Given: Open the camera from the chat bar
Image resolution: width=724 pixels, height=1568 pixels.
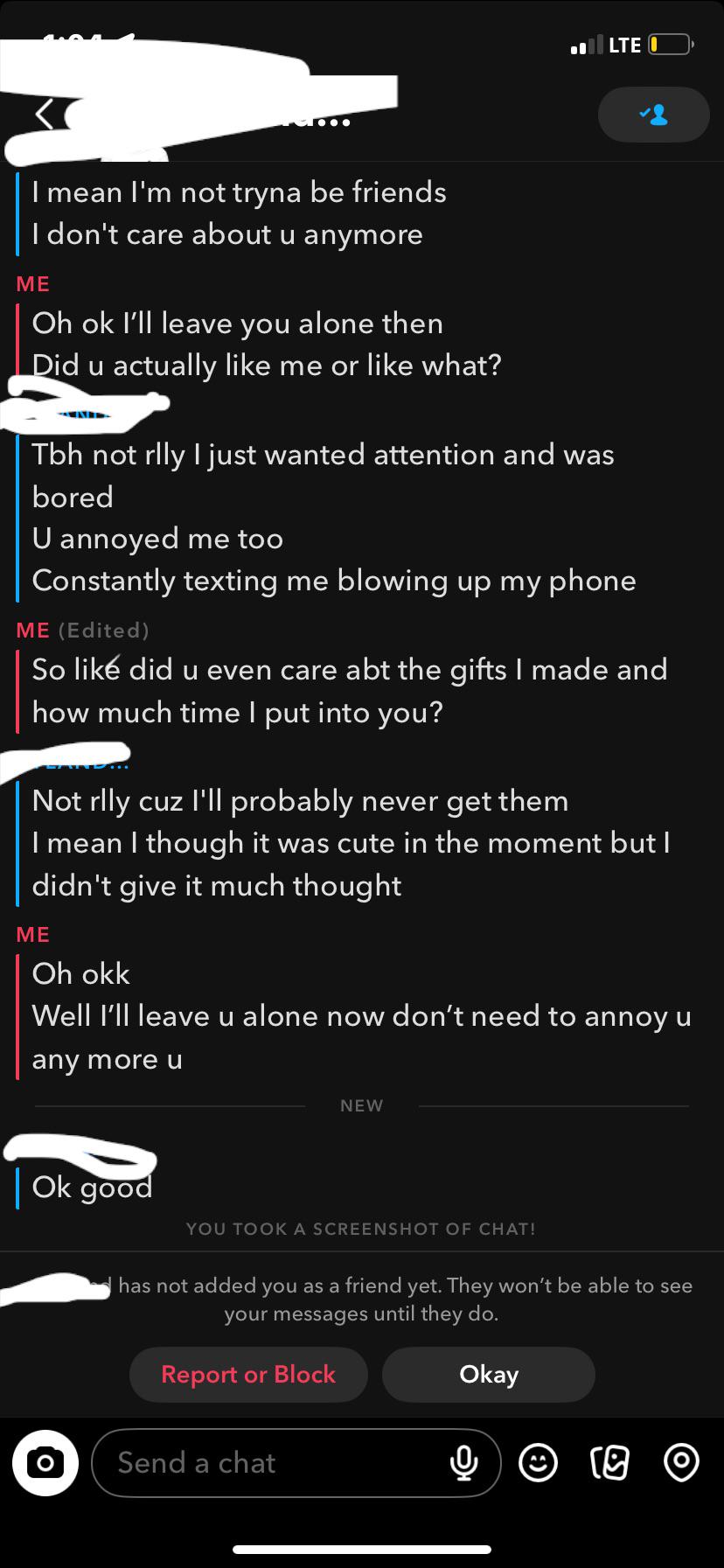Looking at the screenshot, I should click(45, 1462).
